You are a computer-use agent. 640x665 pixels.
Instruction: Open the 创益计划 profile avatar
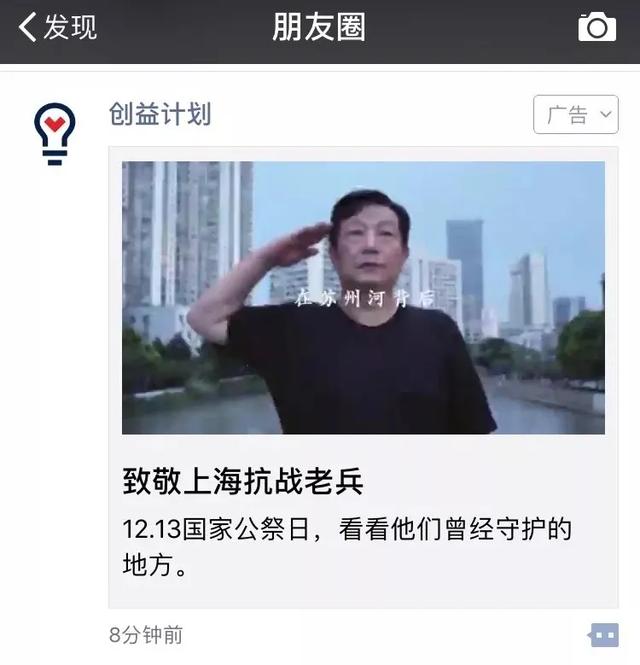[54, 134]
